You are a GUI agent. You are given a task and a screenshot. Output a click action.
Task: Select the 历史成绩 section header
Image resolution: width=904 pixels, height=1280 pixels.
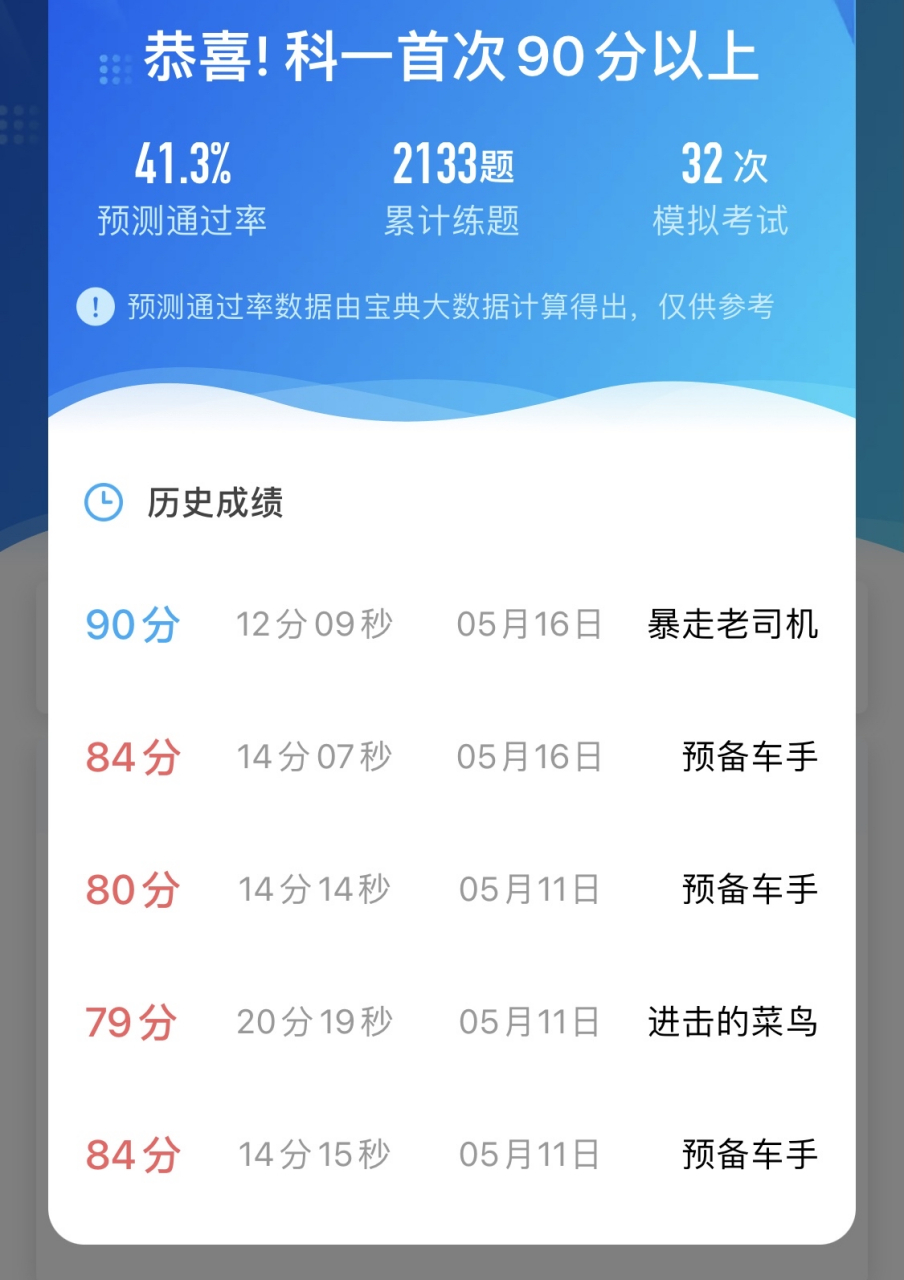point(216,505)
